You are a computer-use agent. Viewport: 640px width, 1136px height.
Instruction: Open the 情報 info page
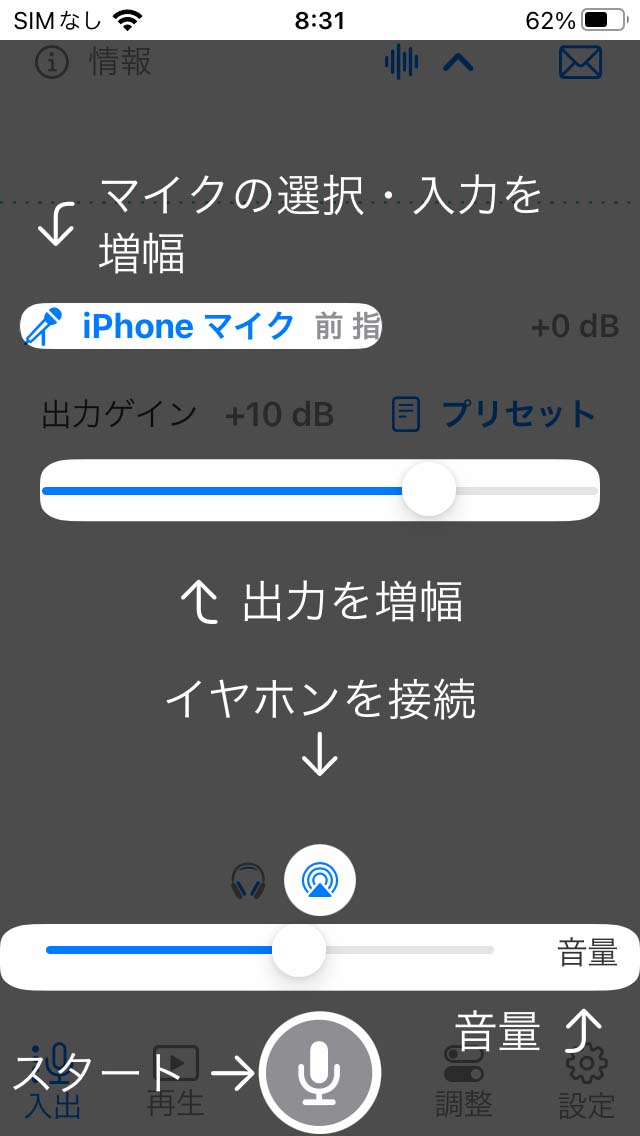tap(93, 63)
